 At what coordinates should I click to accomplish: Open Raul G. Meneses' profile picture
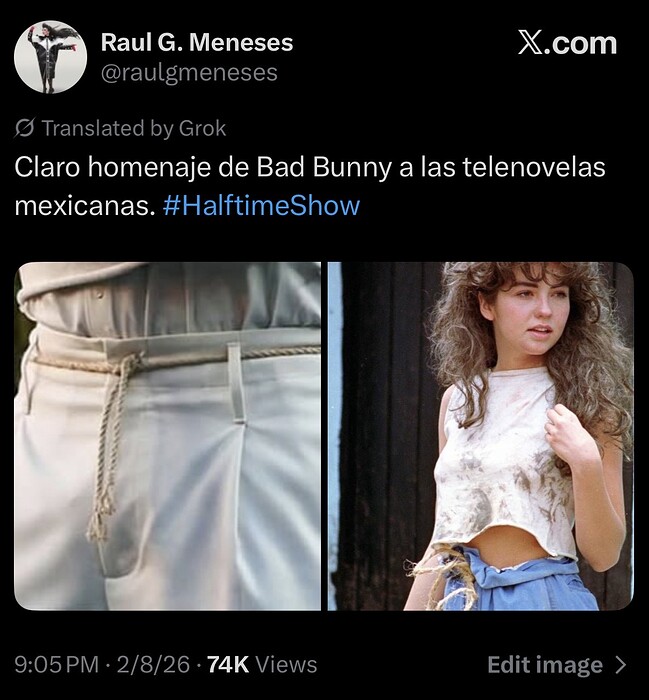50,57
